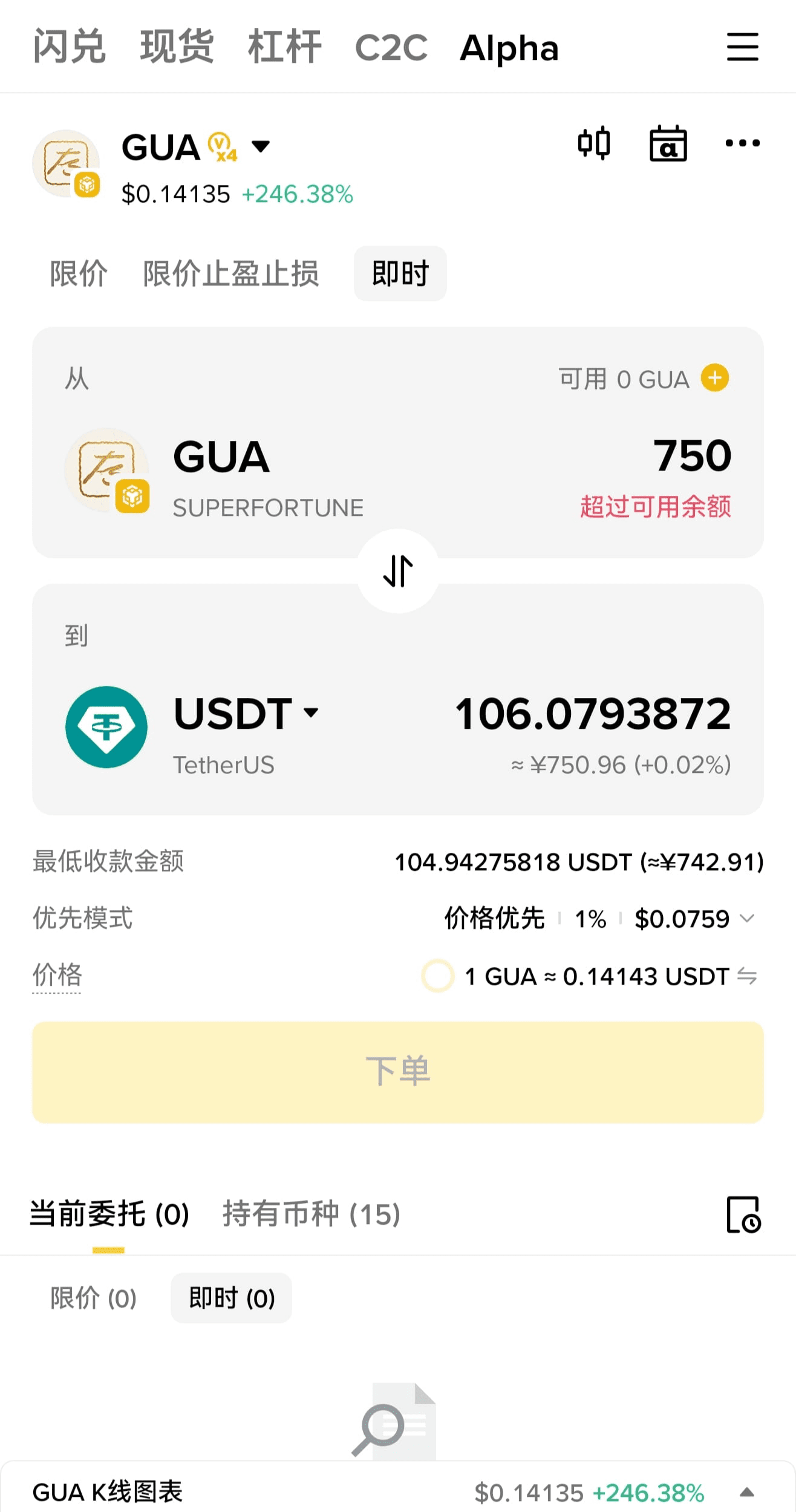Expand the GUA token selector

tap(260, 146)
